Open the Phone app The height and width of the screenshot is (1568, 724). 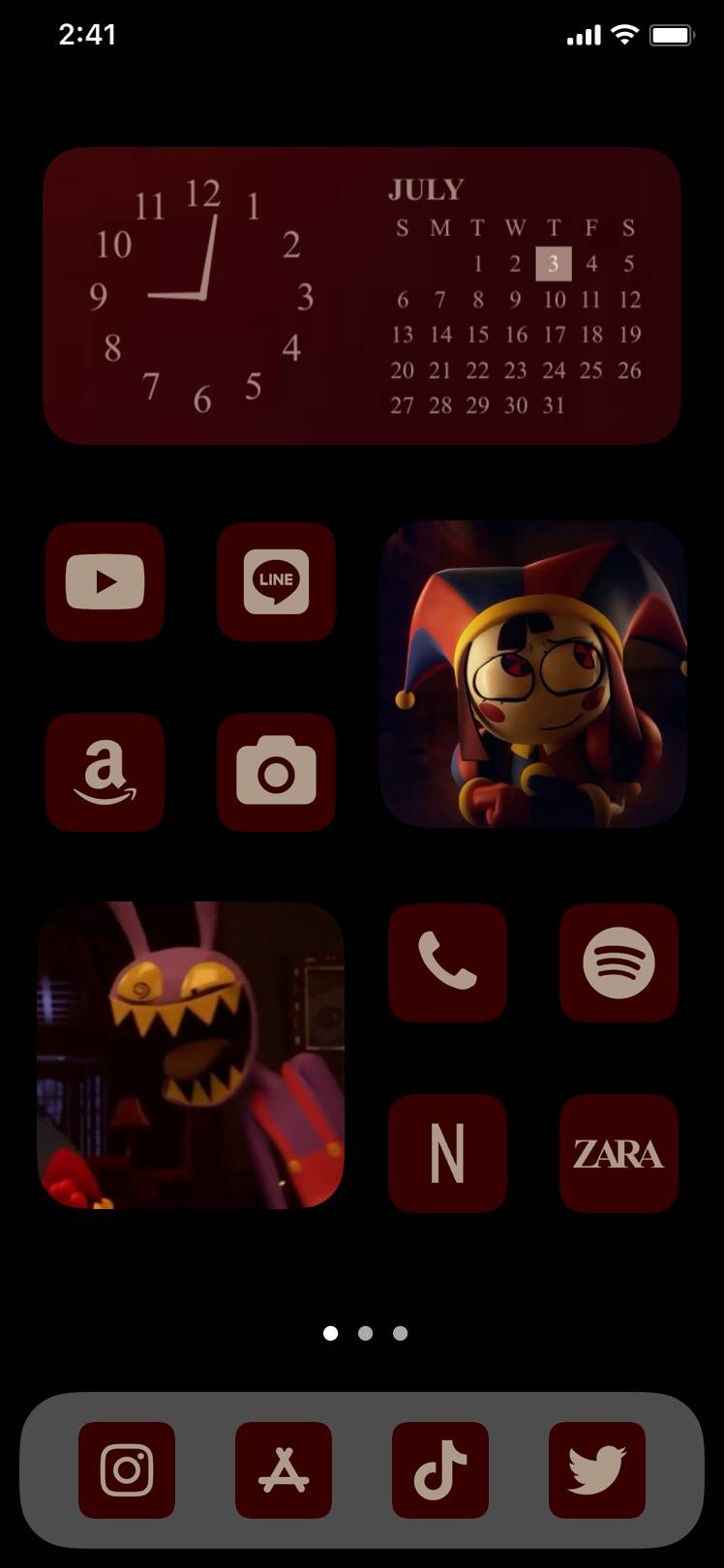[447, 962]
